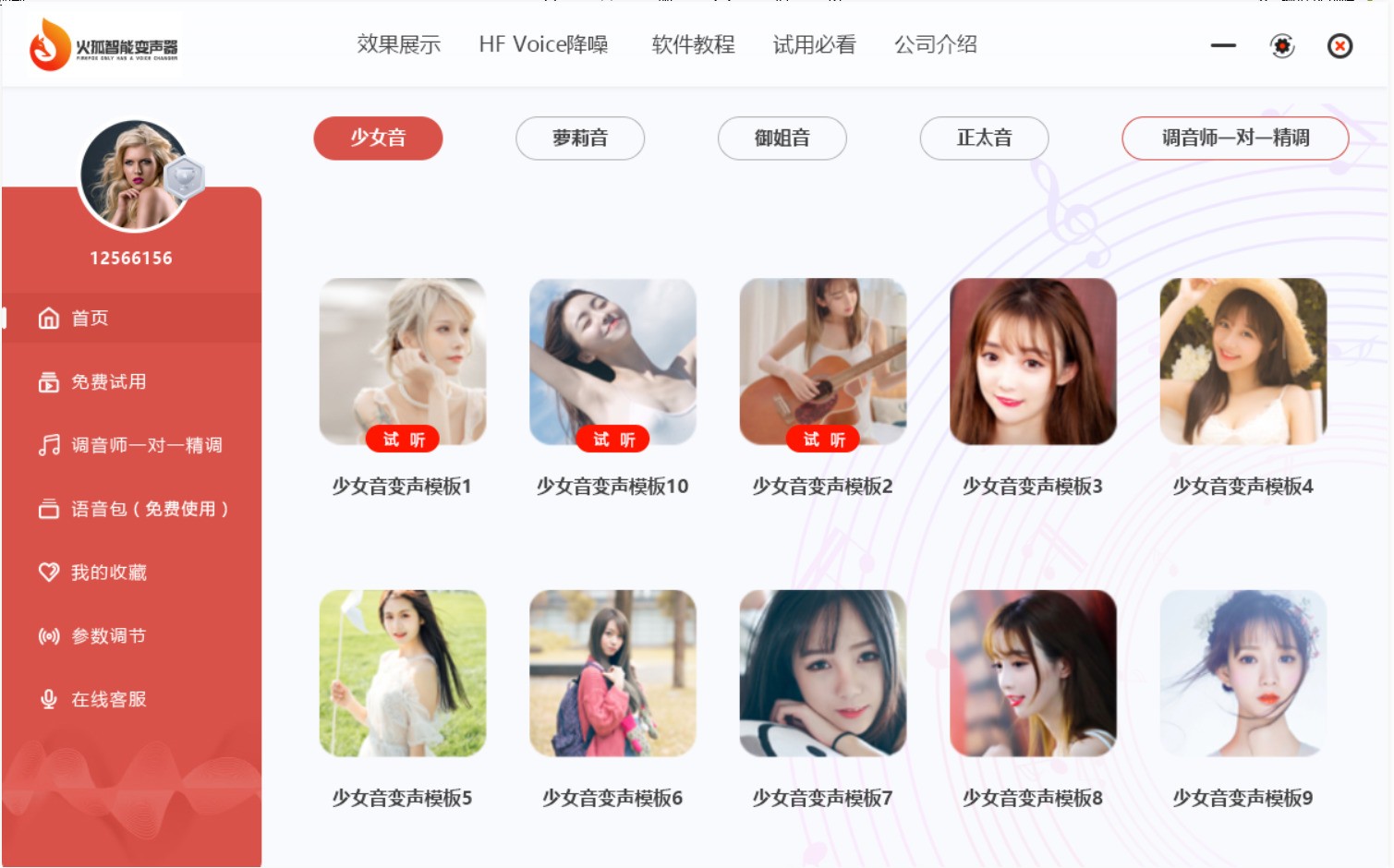
Task: Open 软件教程 tutorials
Action: [693, 44]
